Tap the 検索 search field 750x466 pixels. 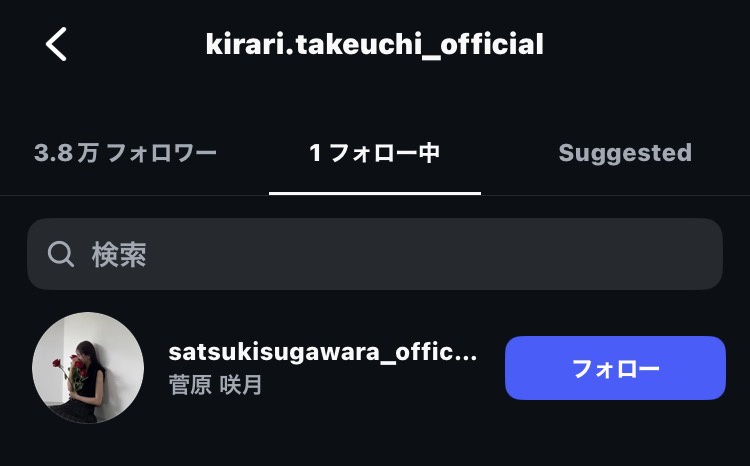point(375,254)
